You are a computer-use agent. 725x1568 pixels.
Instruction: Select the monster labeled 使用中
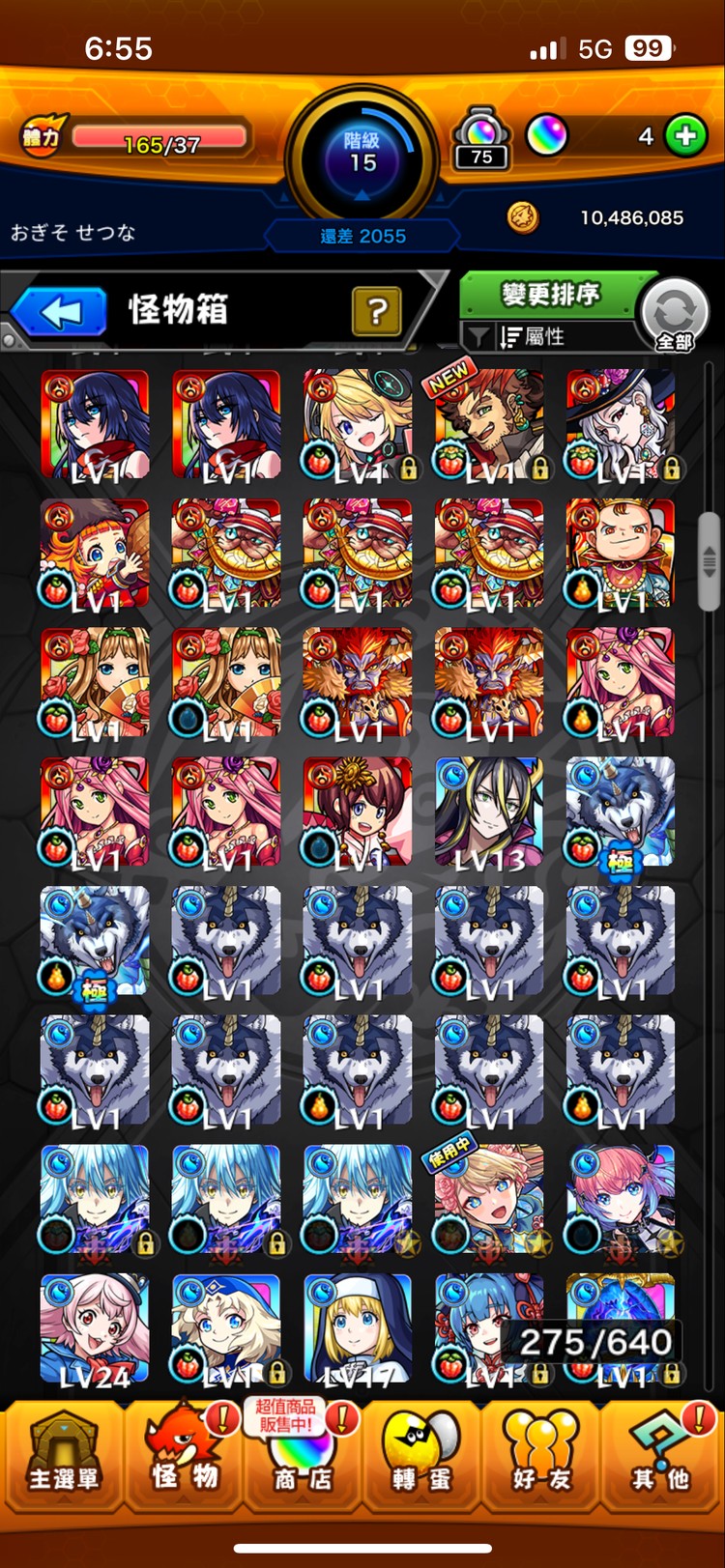point(489,1200)
